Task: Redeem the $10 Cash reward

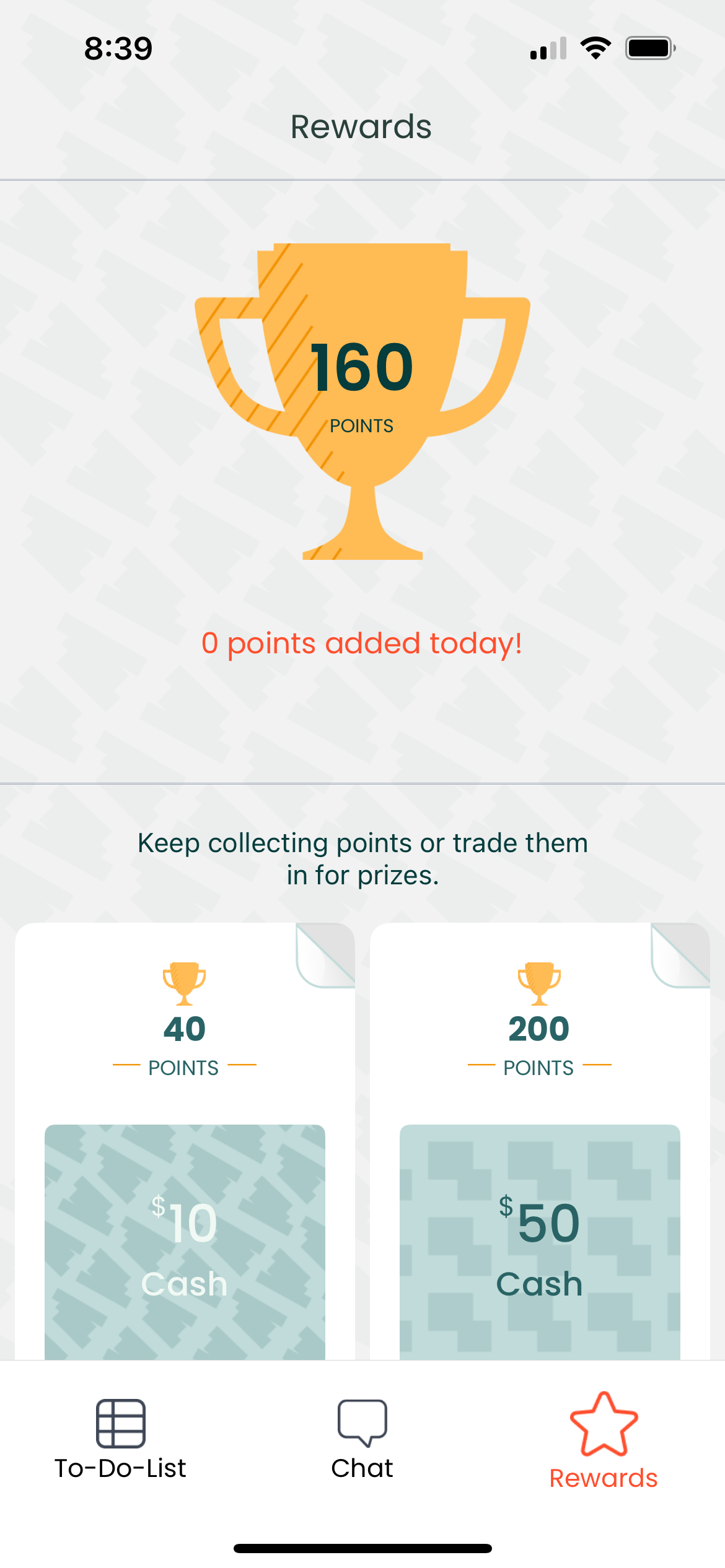Action: [x=183, y=1239]
